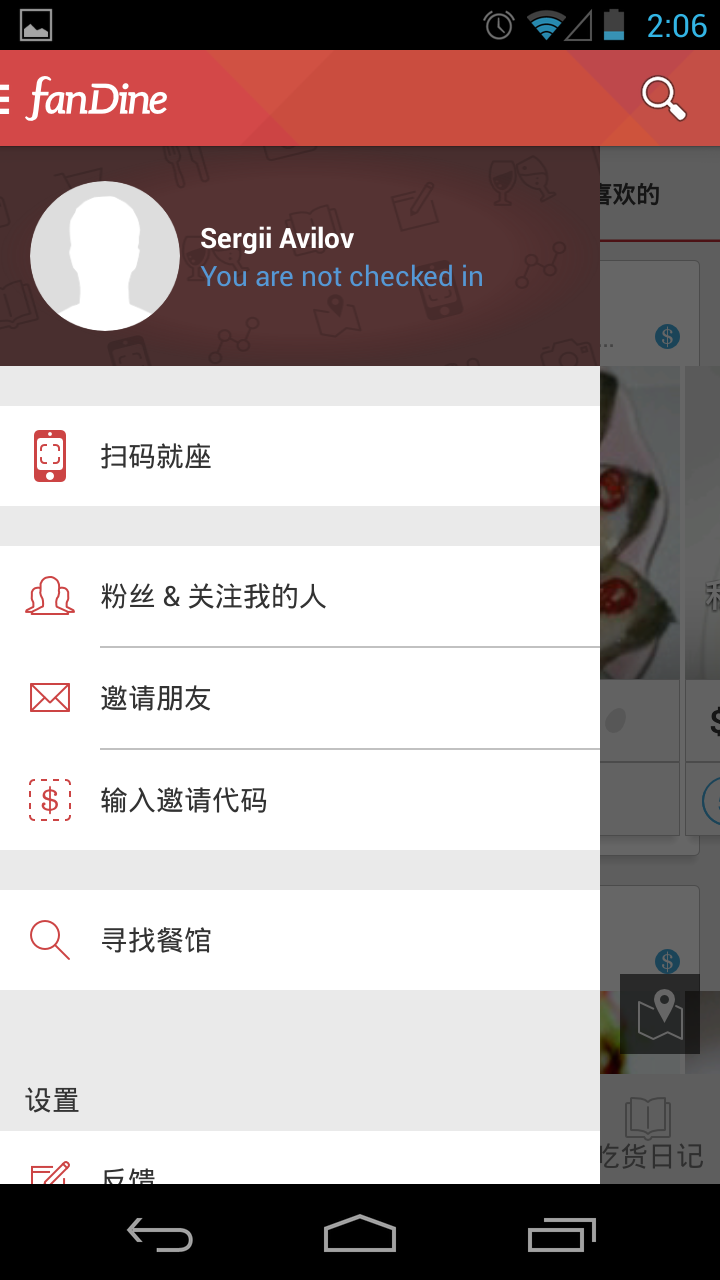
Task: Select 扫码就座 to scan a code
Action: click(x=300, y=456)
